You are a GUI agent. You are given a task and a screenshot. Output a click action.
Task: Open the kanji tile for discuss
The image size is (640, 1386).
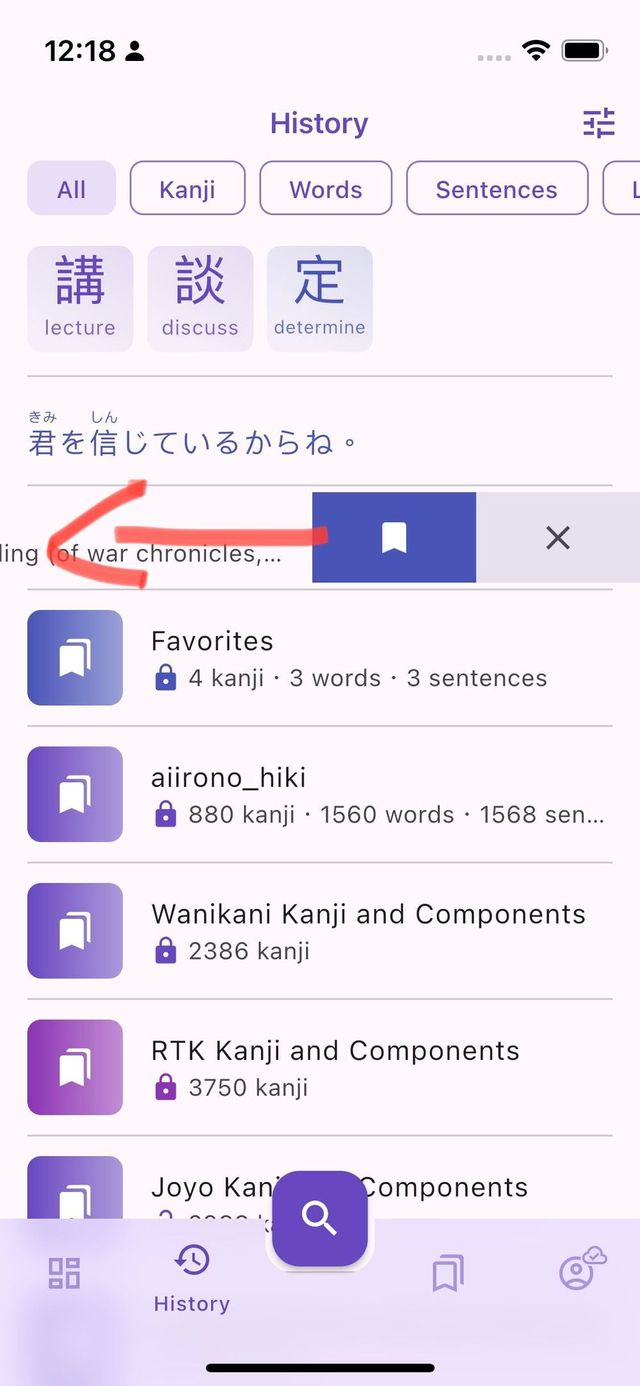[200, 298]
